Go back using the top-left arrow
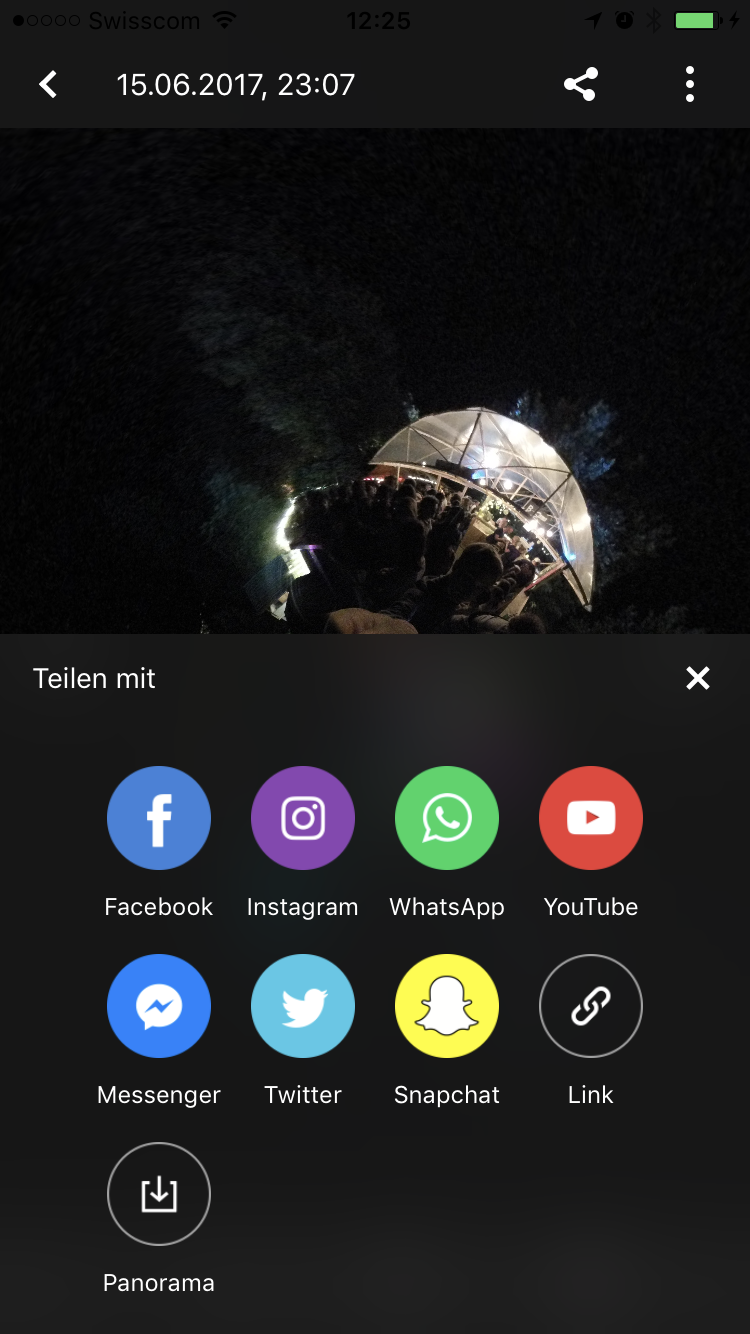 (x=48, y=85)
